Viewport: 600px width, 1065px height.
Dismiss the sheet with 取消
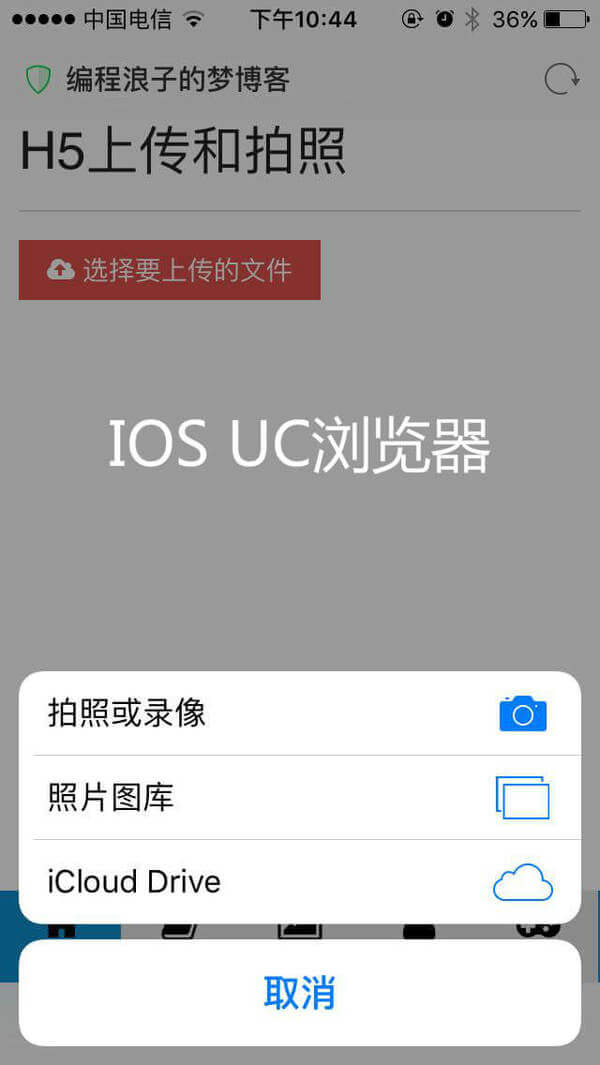299,993
